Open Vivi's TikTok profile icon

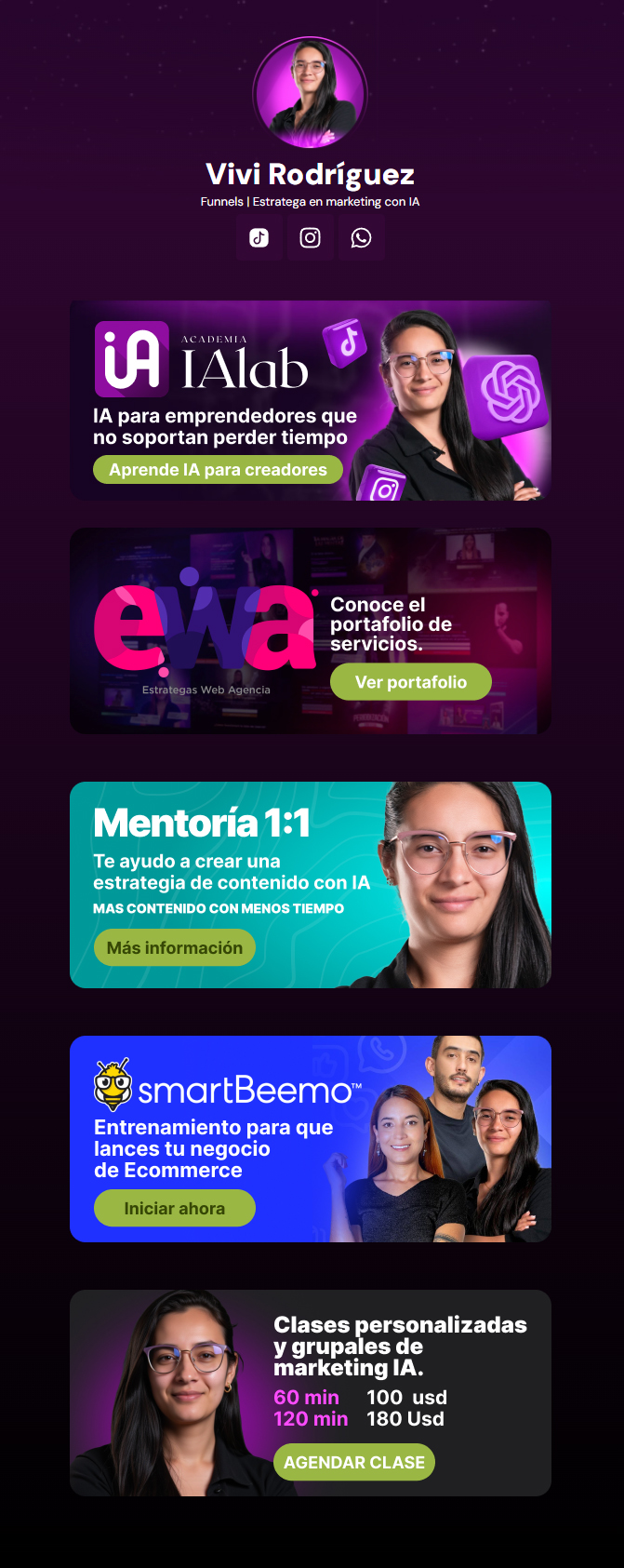259,238
